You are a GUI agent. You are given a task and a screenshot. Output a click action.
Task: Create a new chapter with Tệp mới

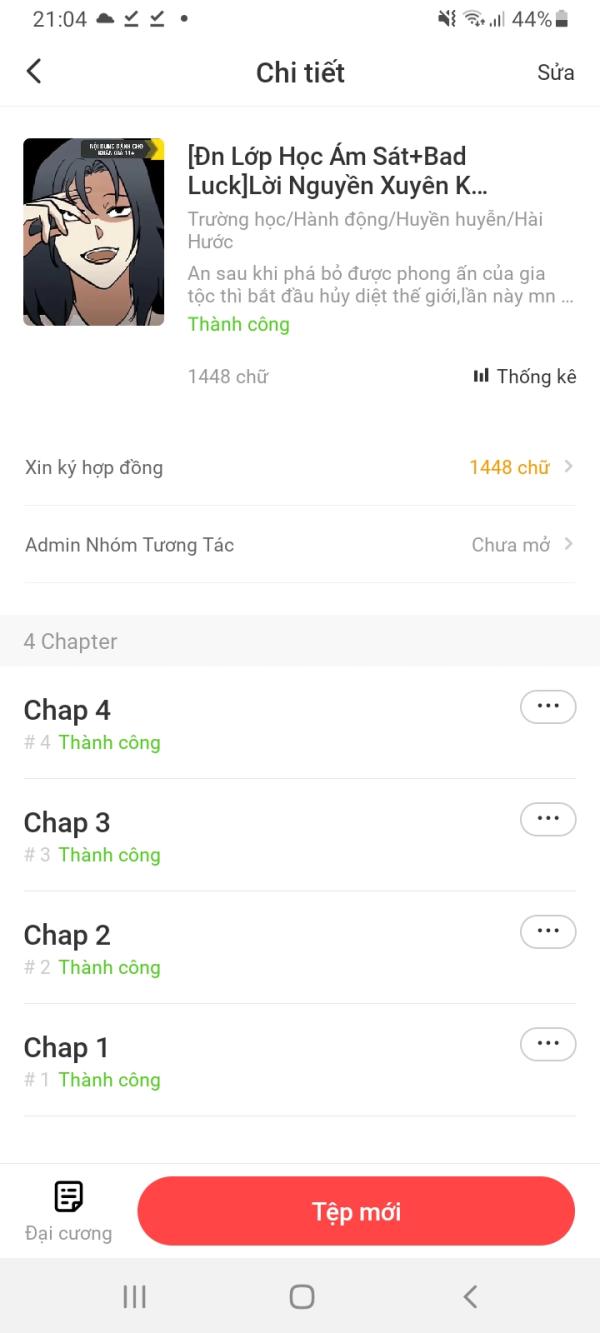point(356,1211)
